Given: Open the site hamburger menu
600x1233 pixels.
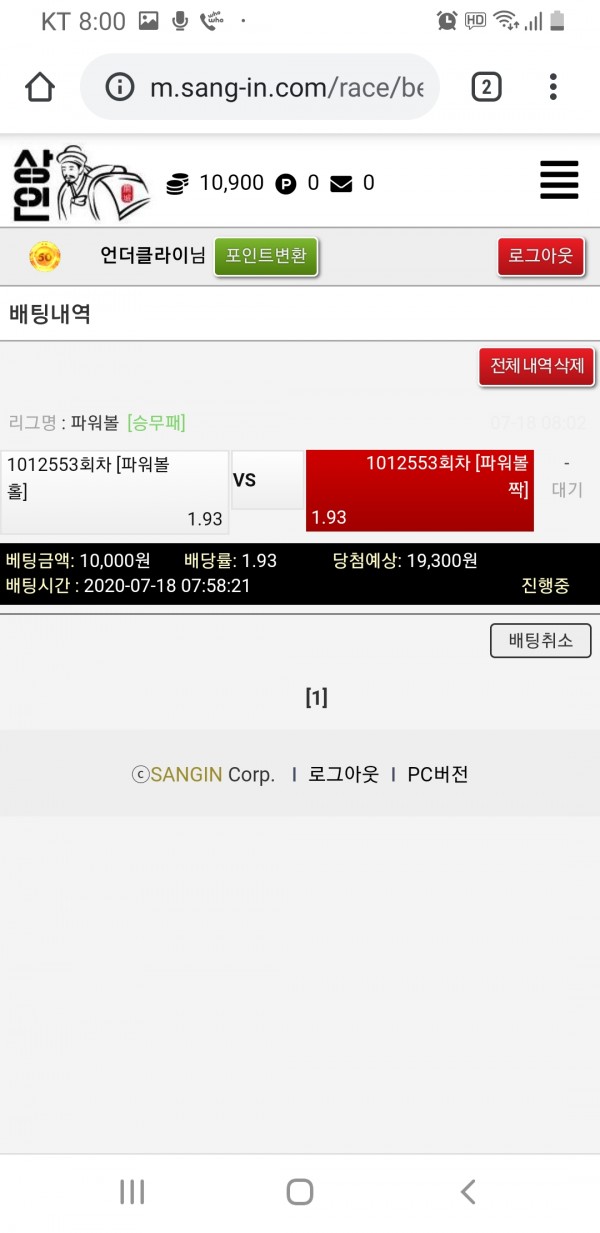Looking at the screenshot, I should tap(559, 181).
